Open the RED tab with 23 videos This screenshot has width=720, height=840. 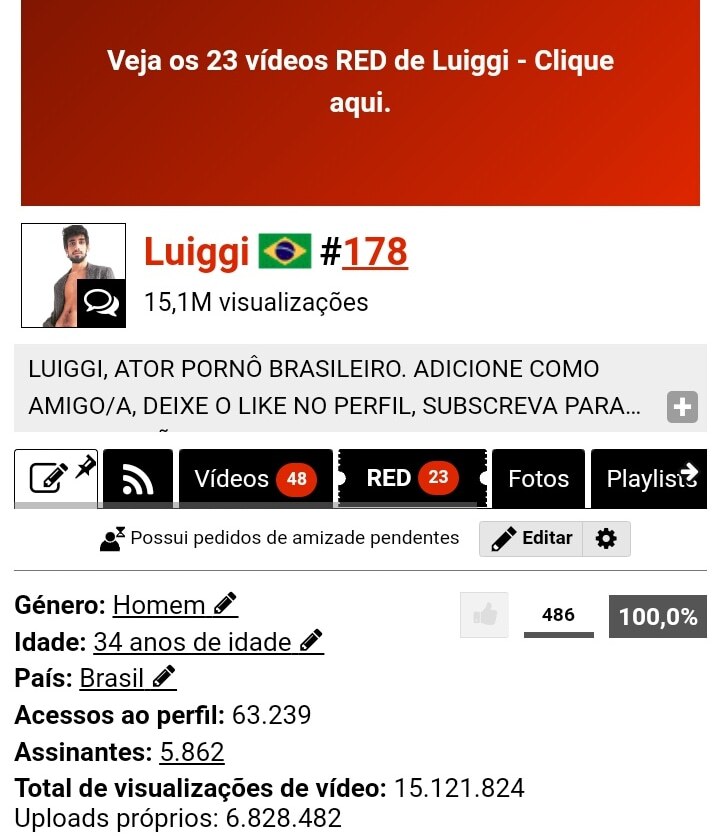click(x=413, y=478)
